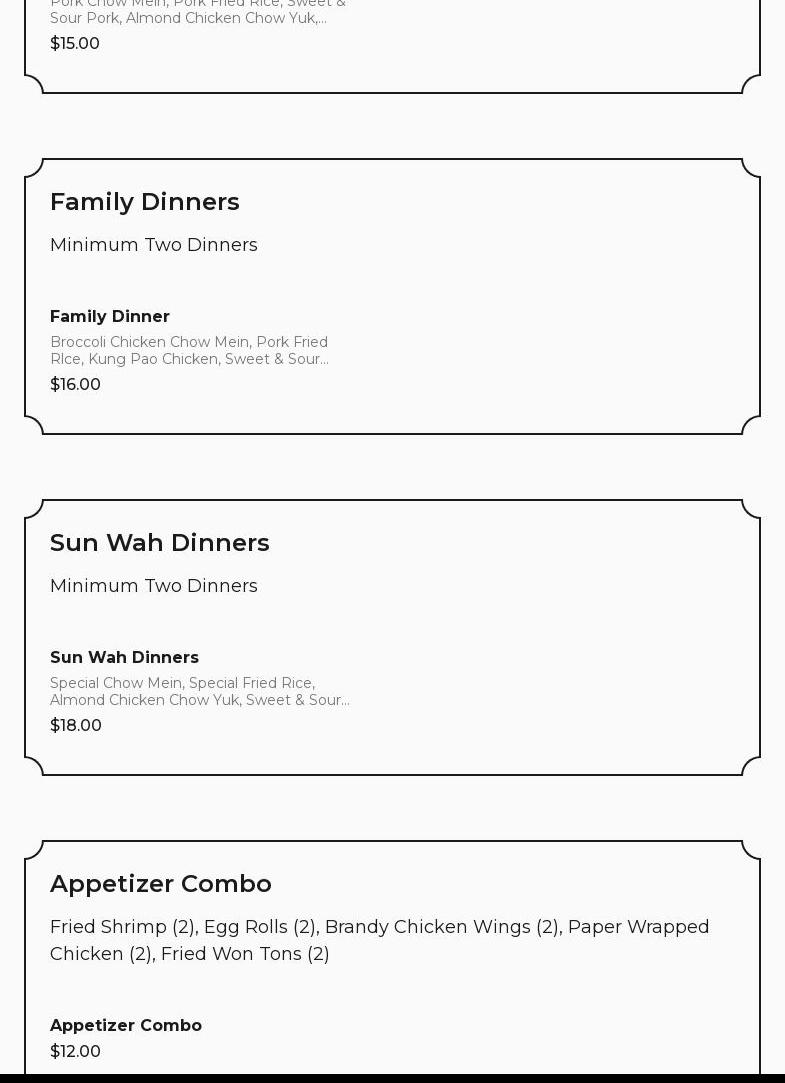This screenshot has width=785, height=1083.
Task: Select the Sun Wah Dinners $18.00 item
Action: pos(124,658)
